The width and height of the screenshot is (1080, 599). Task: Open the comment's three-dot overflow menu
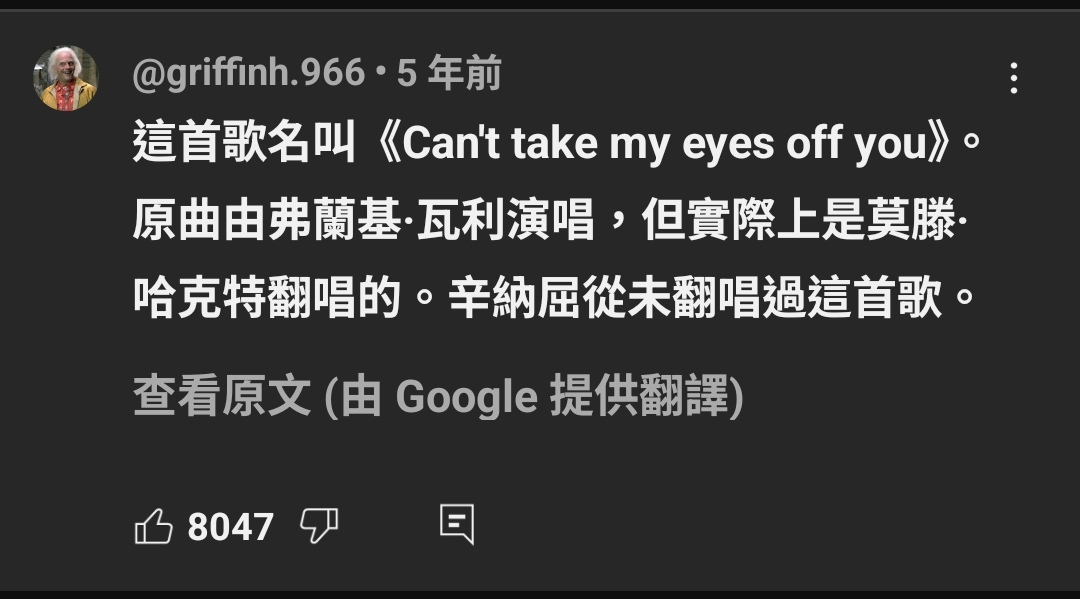[1013, 78]
